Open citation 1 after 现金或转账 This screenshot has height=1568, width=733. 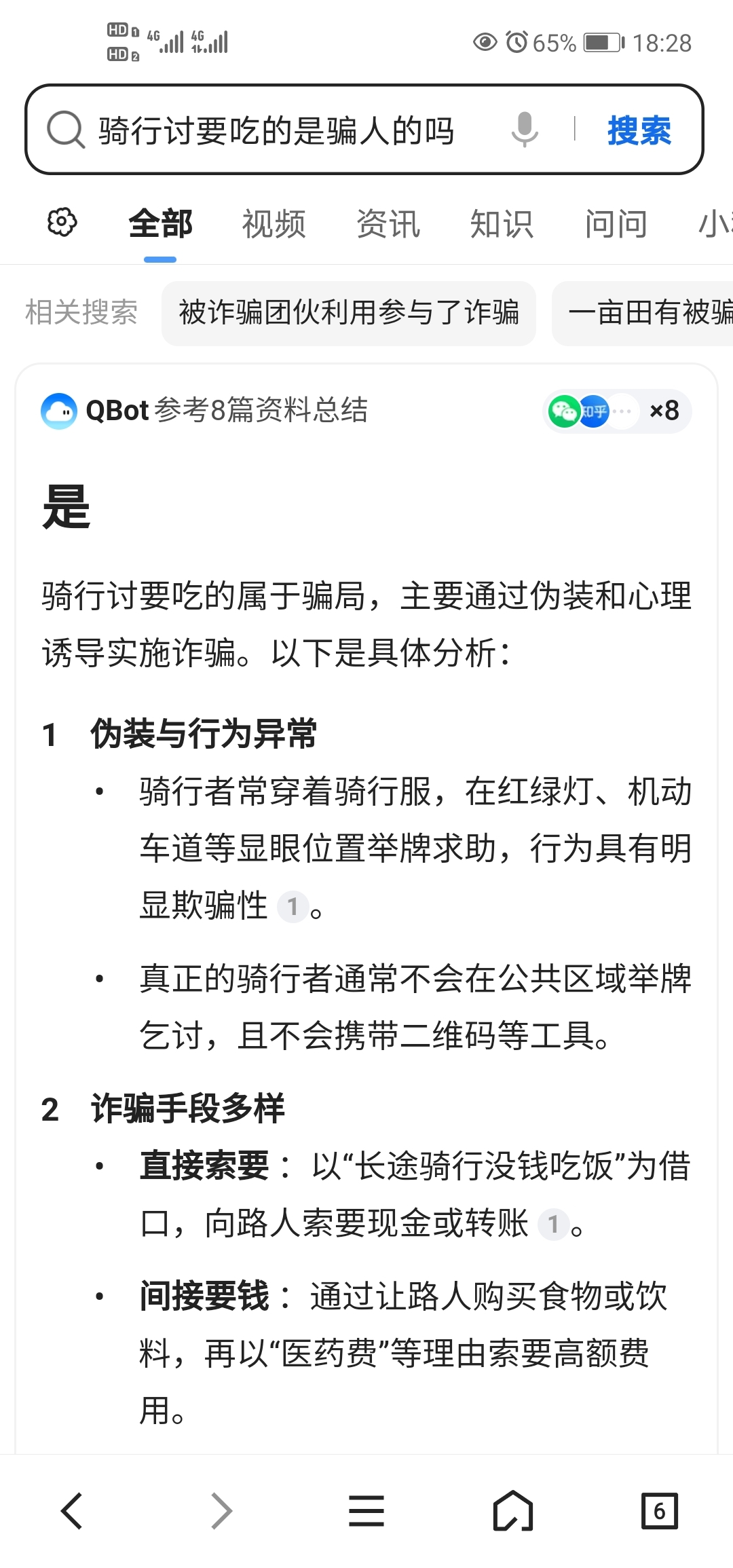[553, 1224]
